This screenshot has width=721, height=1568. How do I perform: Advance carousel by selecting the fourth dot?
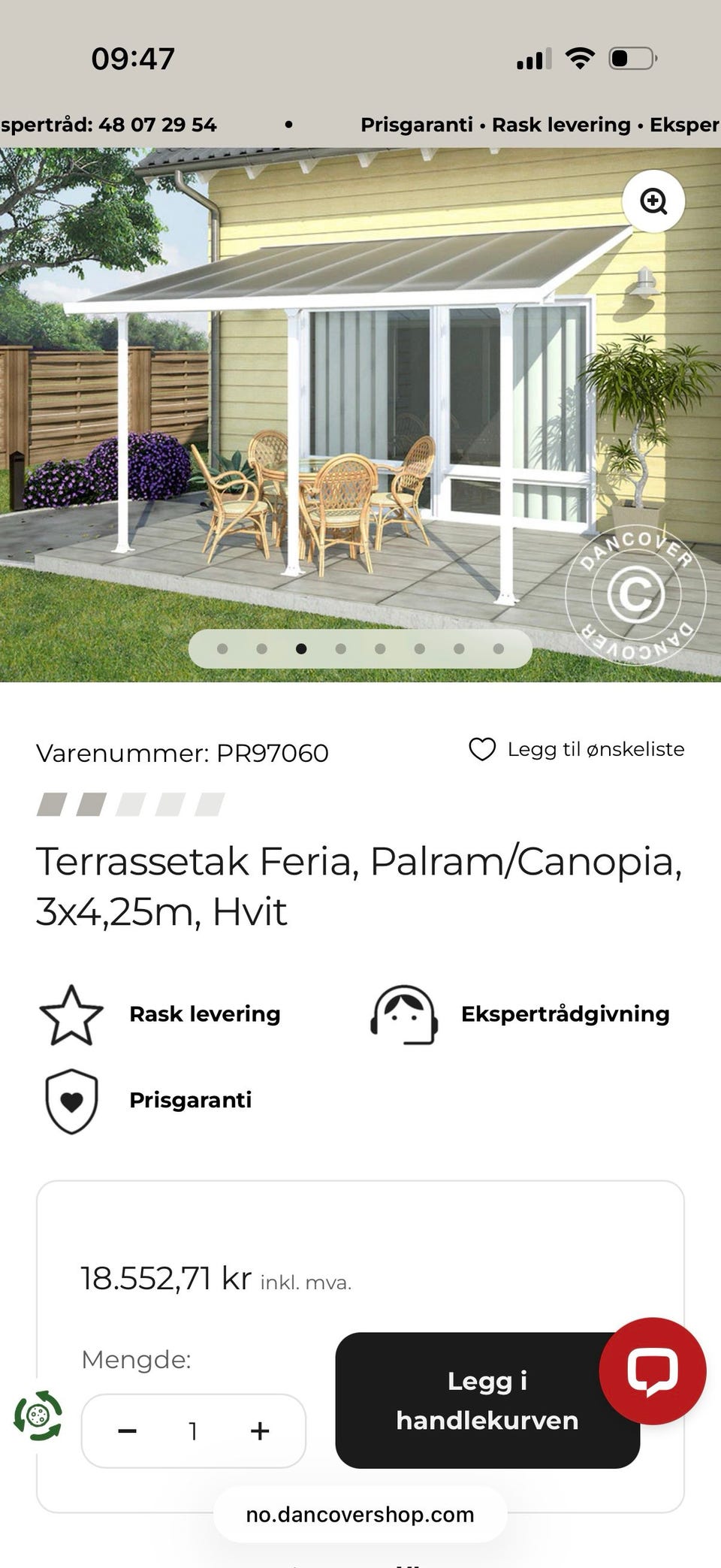(342, 647)
